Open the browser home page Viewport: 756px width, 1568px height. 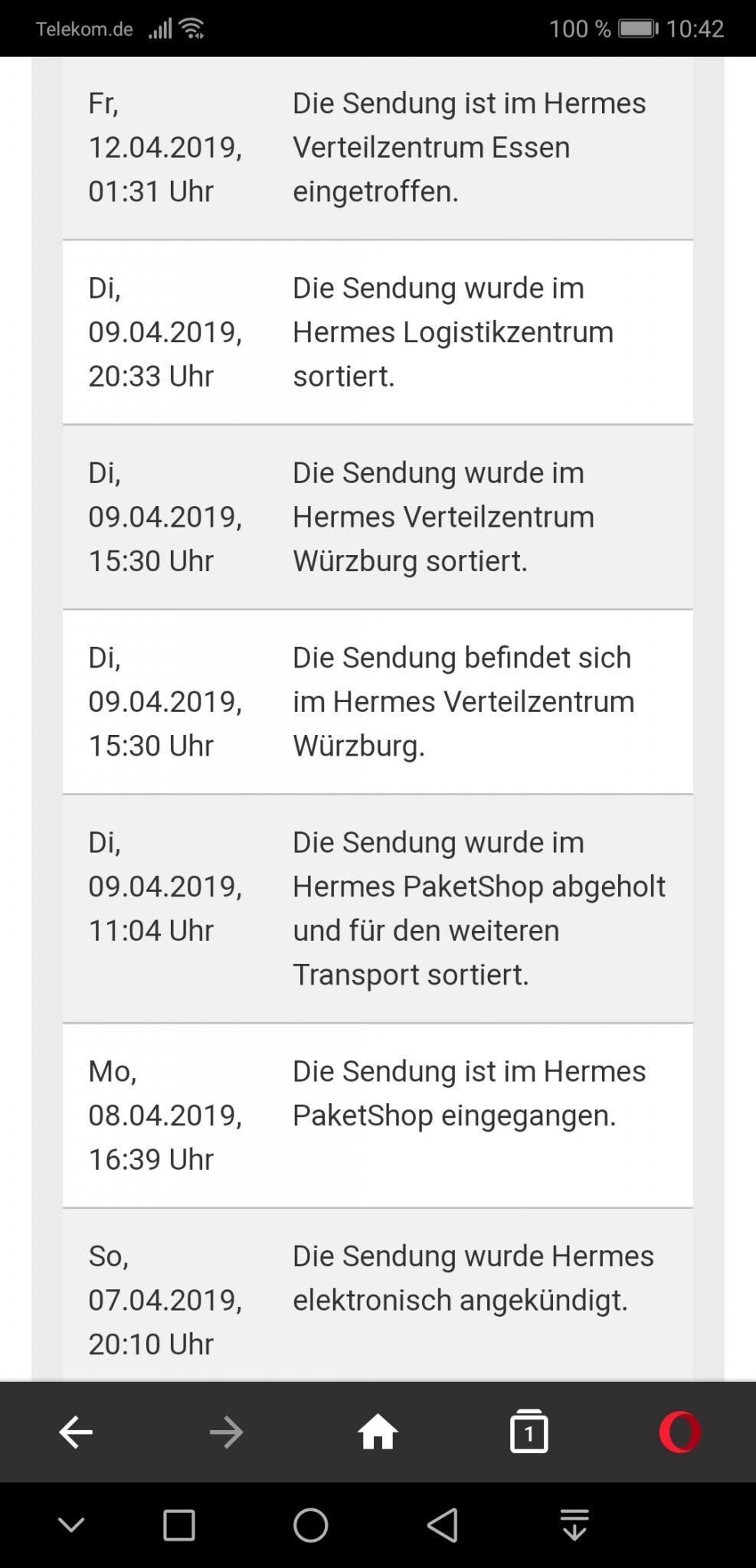click(378, 1431)
